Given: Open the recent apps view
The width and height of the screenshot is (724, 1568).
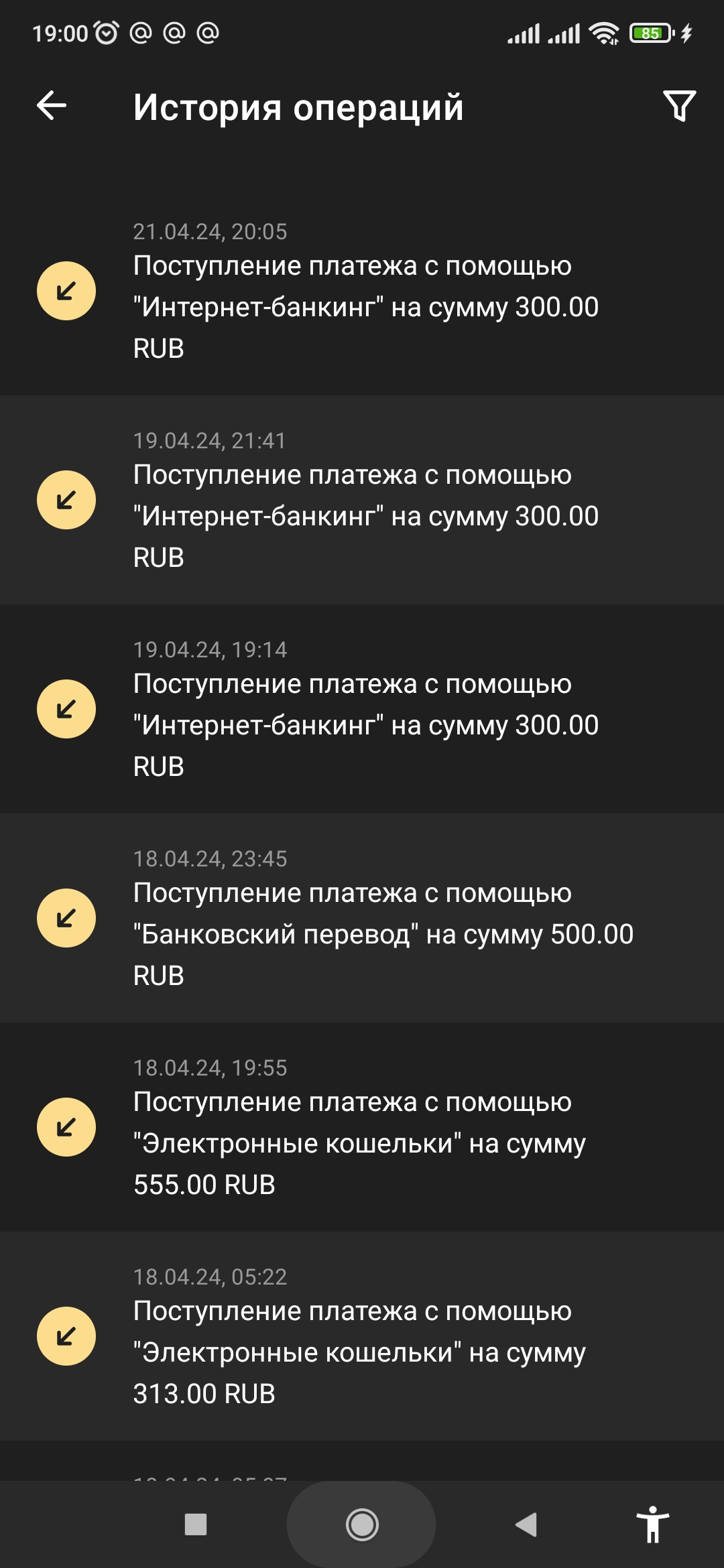Looking at the screenshot, I should 195,1524.
